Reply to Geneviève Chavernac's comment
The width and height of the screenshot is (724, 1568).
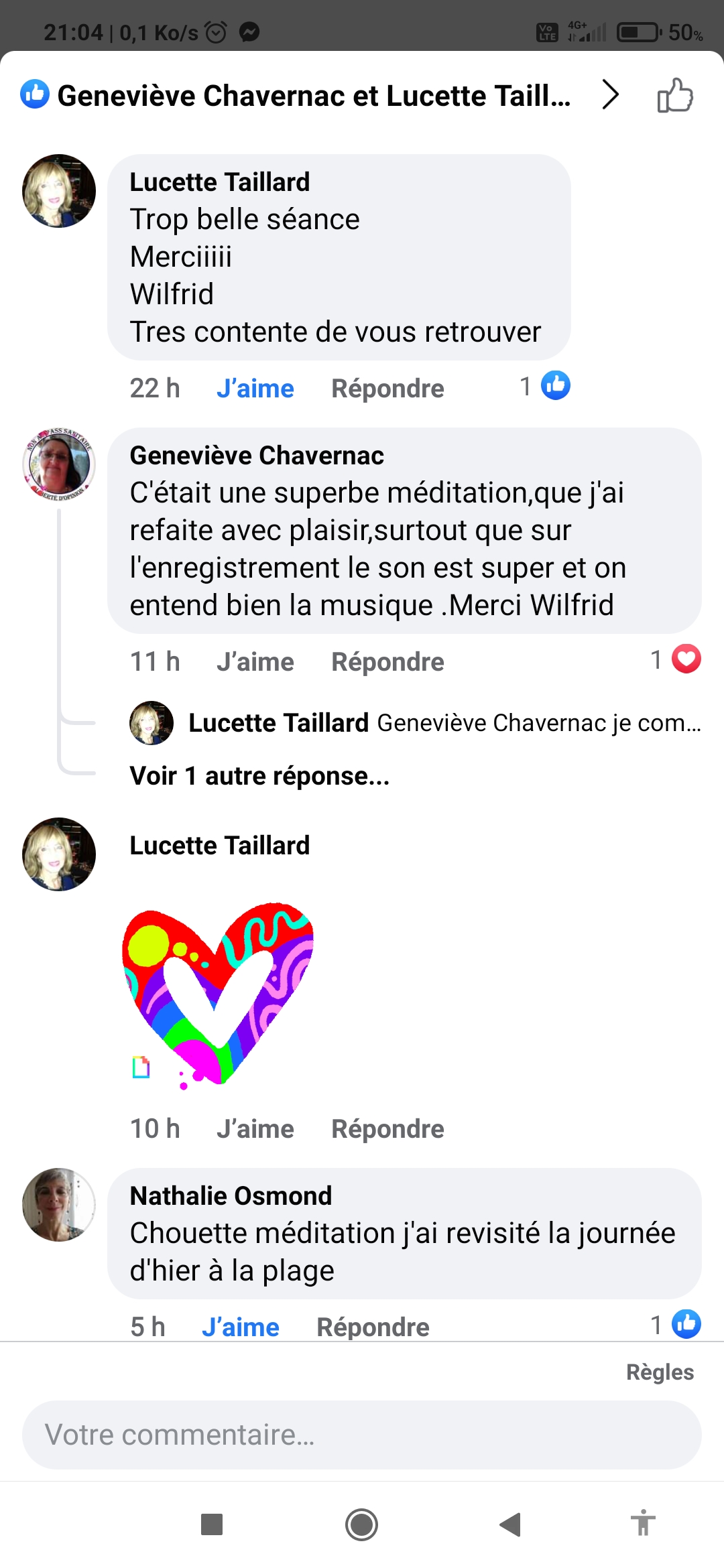pos(387,662)
